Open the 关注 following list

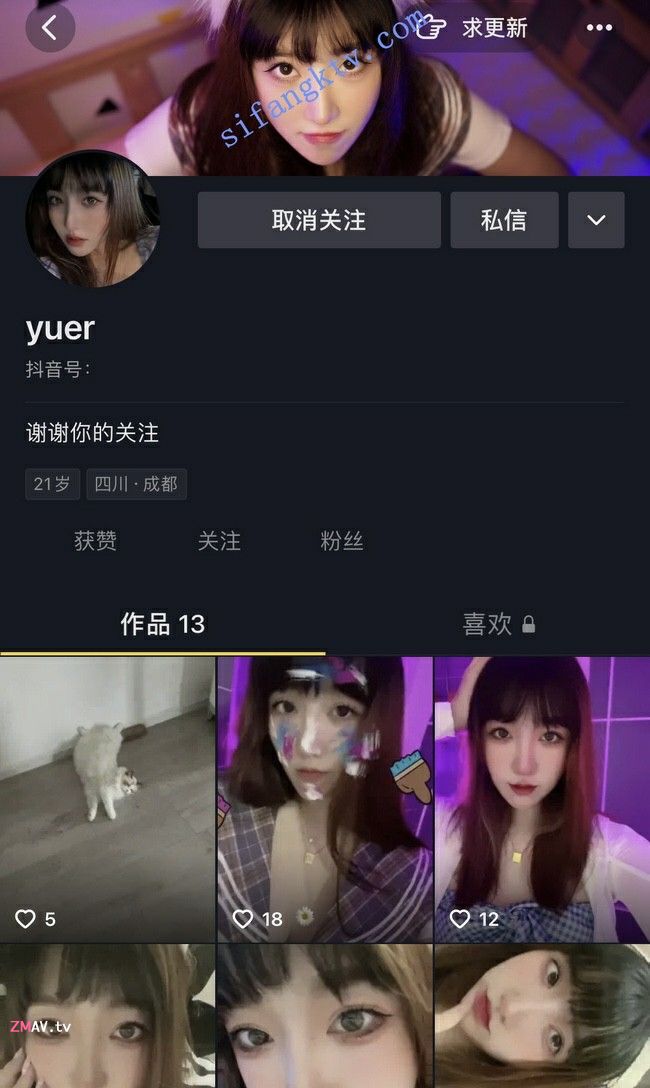(x=219, y=541)
